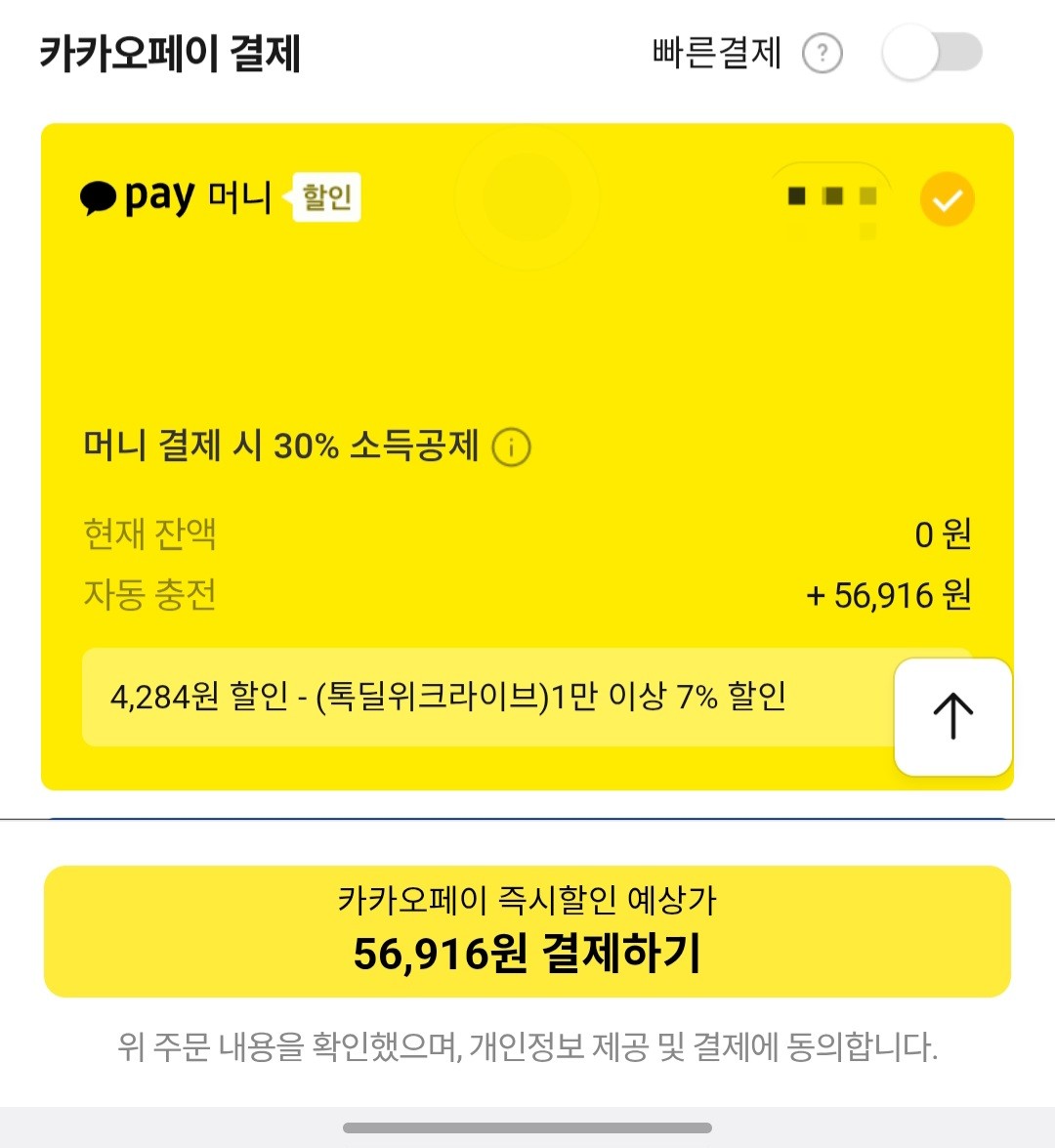Toggle the 빠른결제 switch

[932, 53]
